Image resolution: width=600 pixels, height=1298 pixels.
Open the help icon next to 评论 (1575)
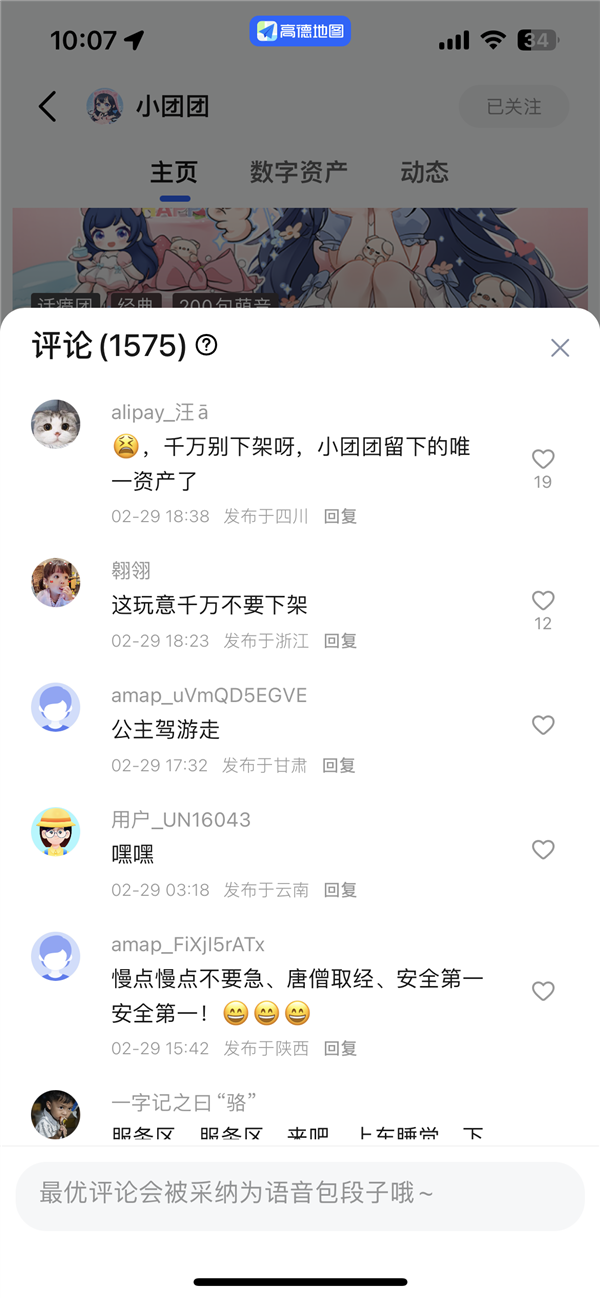point(206,346)
